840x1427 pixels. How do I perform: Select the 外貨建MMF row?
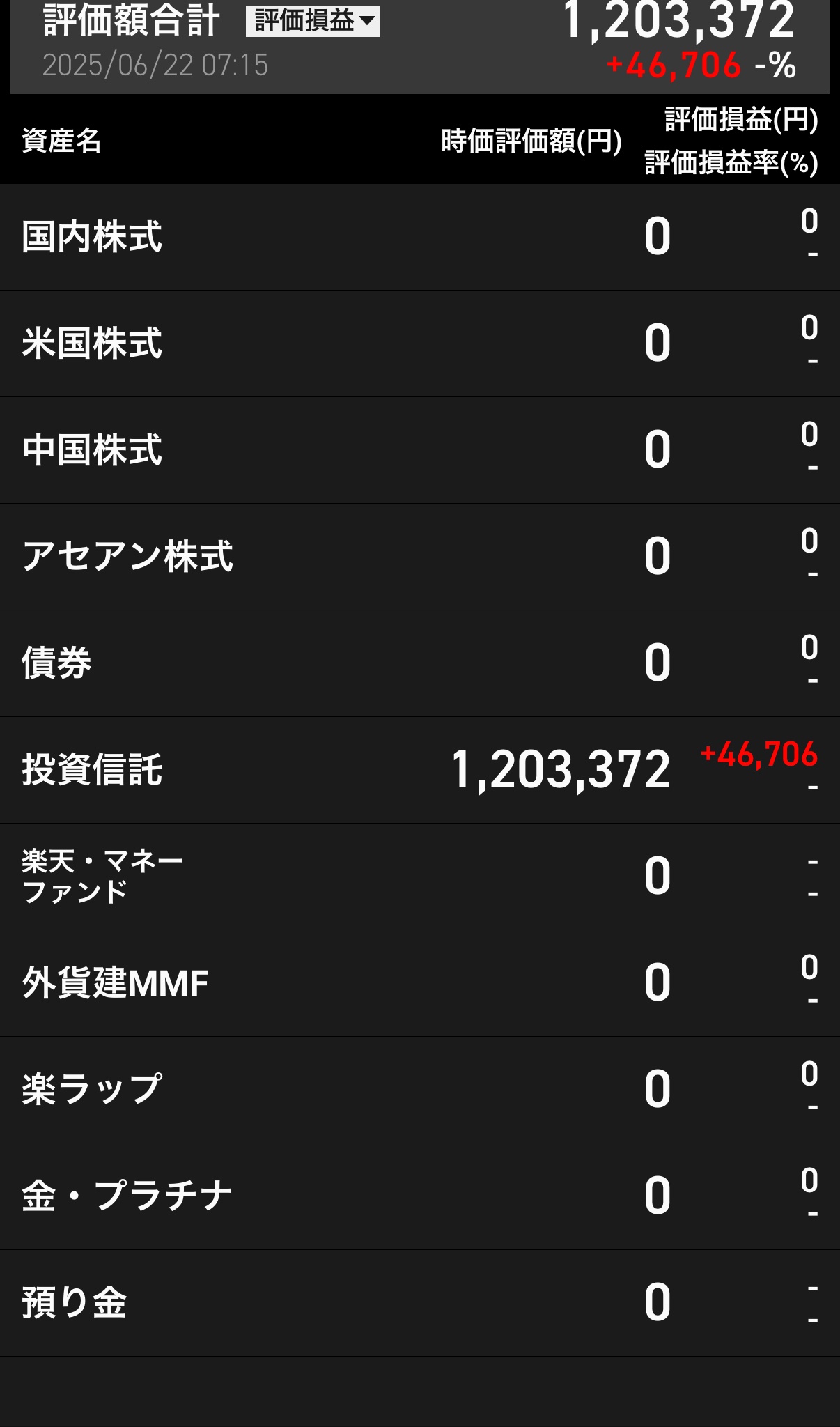420,984
